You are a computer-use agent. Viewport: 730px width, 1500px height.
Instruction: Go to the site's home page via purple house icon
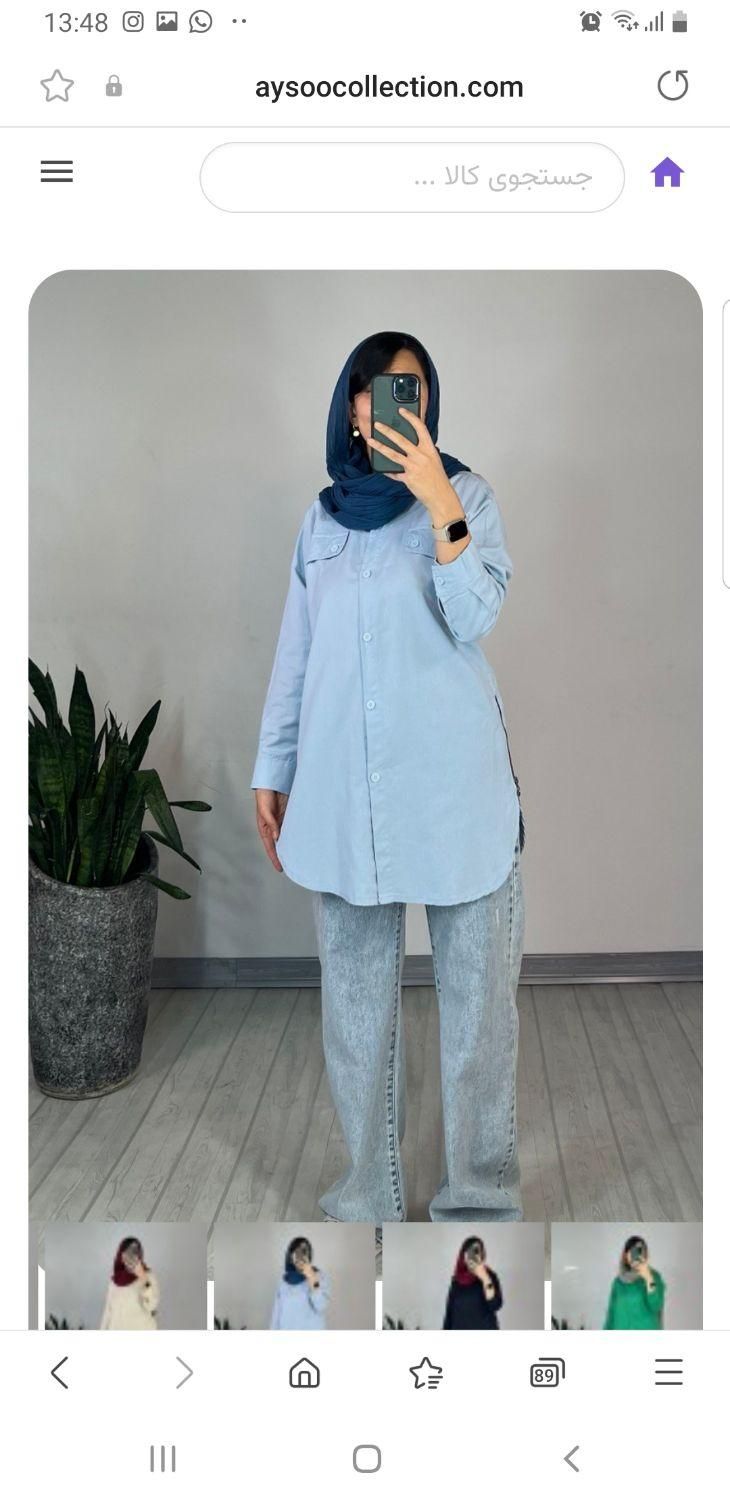click(667, 173)
